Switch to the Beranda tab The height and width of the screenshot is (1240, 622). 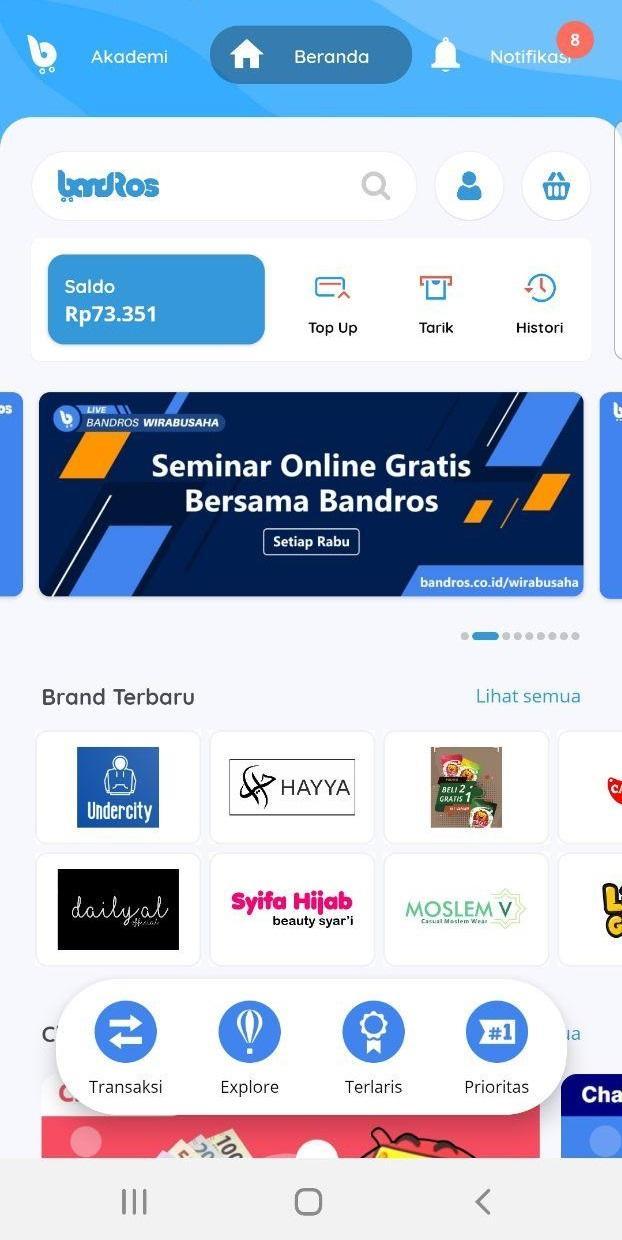[x=310, y=55]
